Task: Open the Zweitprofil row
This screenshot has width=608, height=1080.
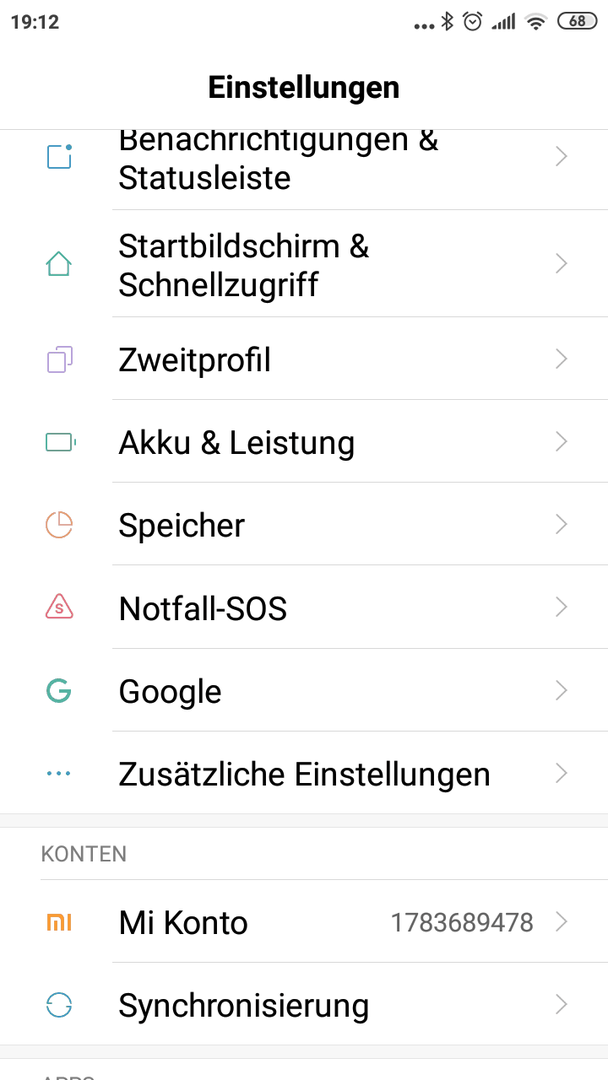Action: [304, 359]
